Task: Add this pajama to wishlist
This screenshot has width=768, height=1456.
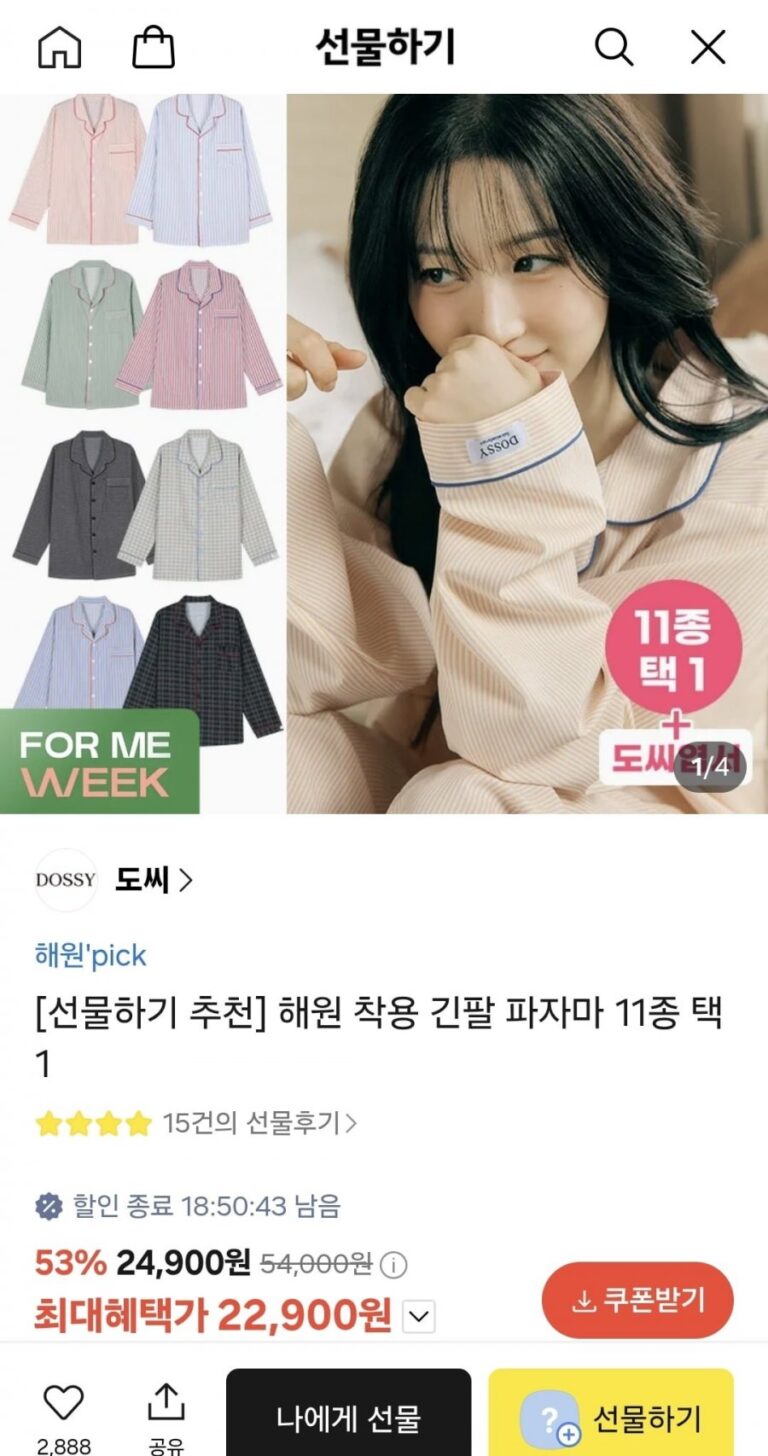Action: pyautogui.click(x=63, y=1403)
